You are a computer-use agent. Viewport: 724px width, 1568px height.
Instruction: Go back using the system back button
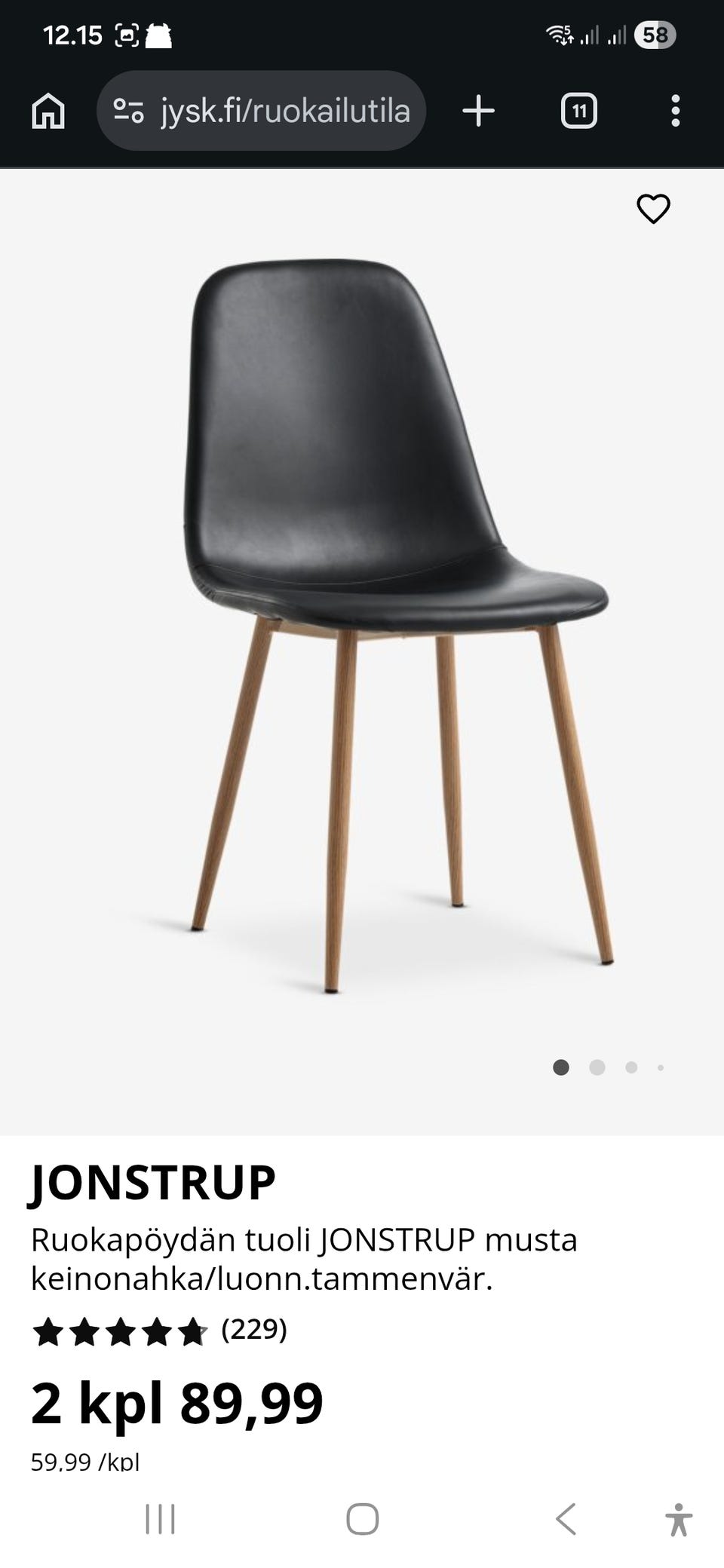pos(566,1518)
